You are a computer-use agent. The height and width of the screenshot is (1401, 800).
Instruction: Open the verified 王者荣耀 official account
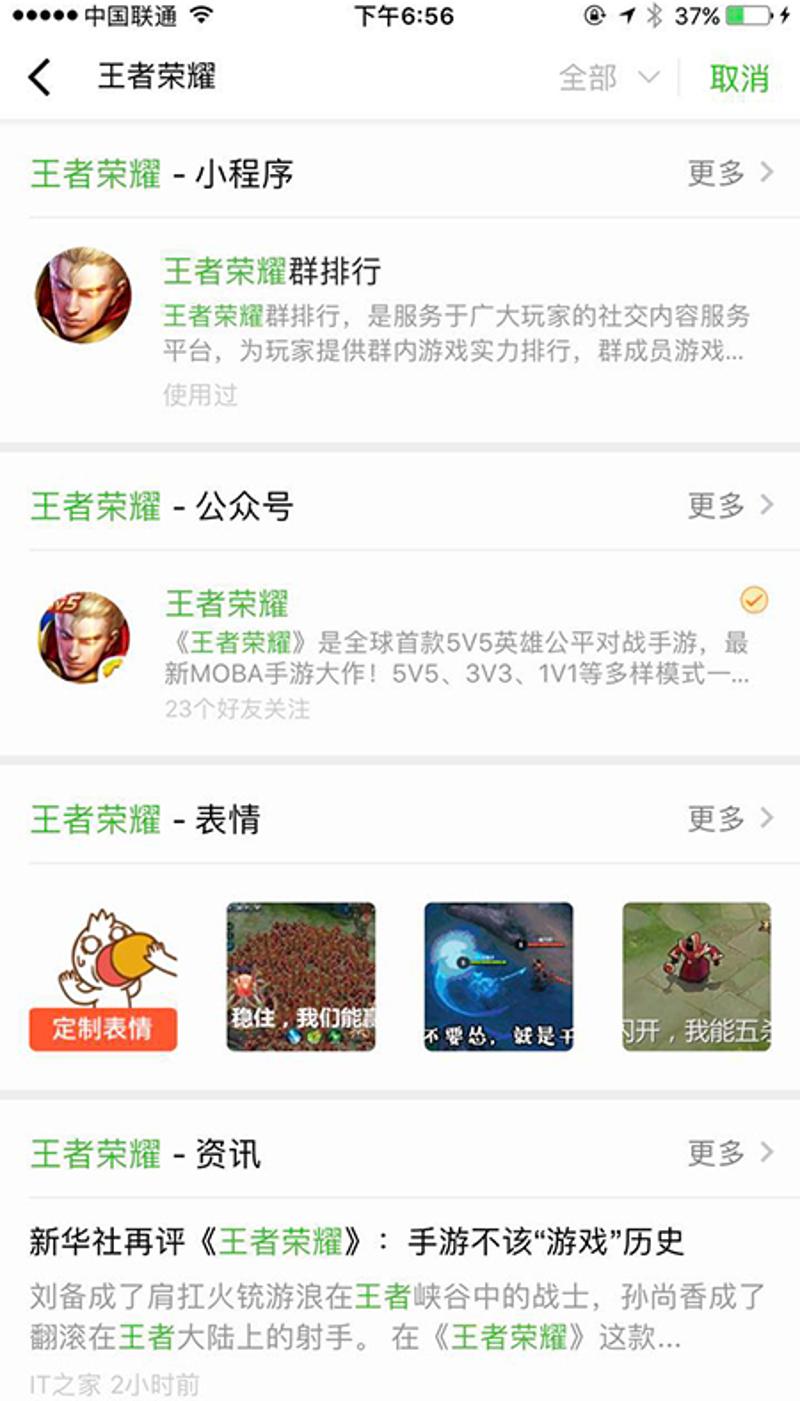tap(400, 652)
